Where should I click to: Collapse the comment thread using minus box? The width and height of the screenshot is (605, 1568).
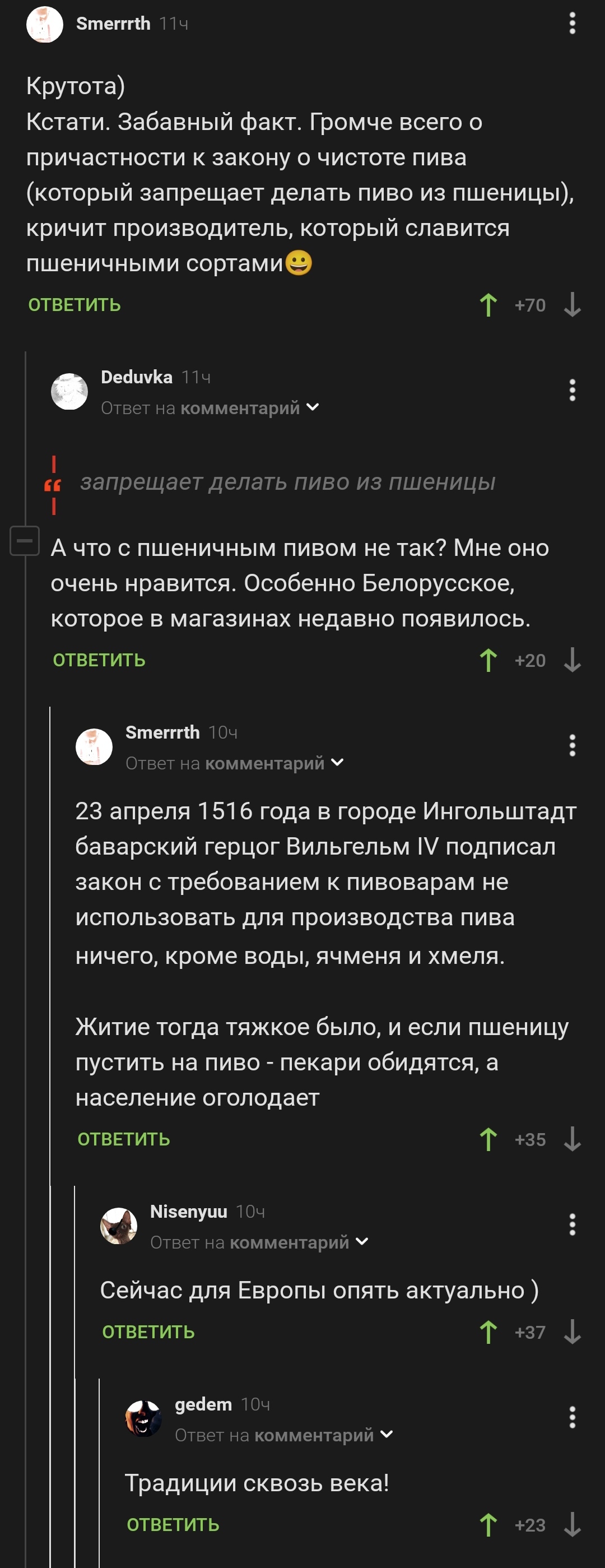click(x=25, y=541)
